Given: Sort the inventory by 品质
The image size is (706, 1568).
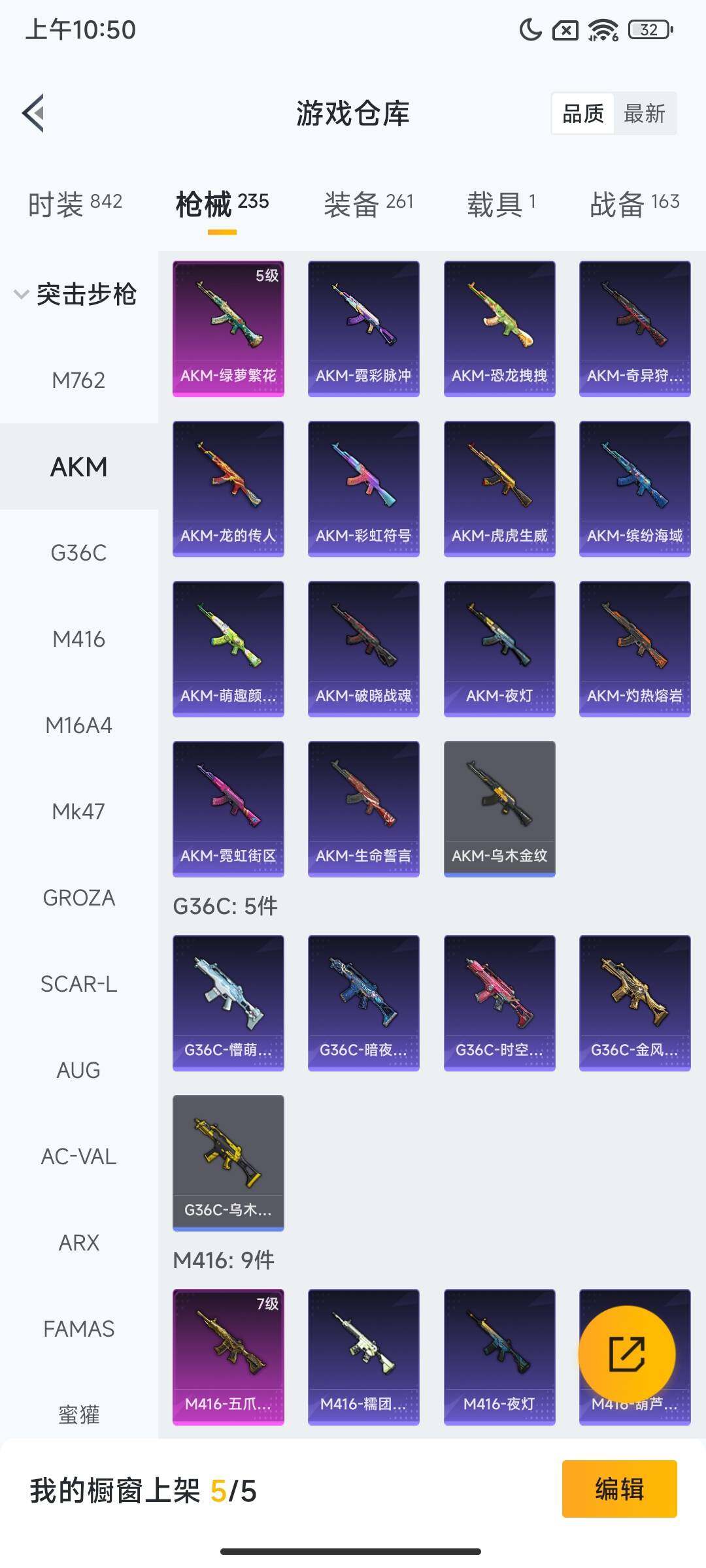Looking at the screenshot, I should coord(583,114).
